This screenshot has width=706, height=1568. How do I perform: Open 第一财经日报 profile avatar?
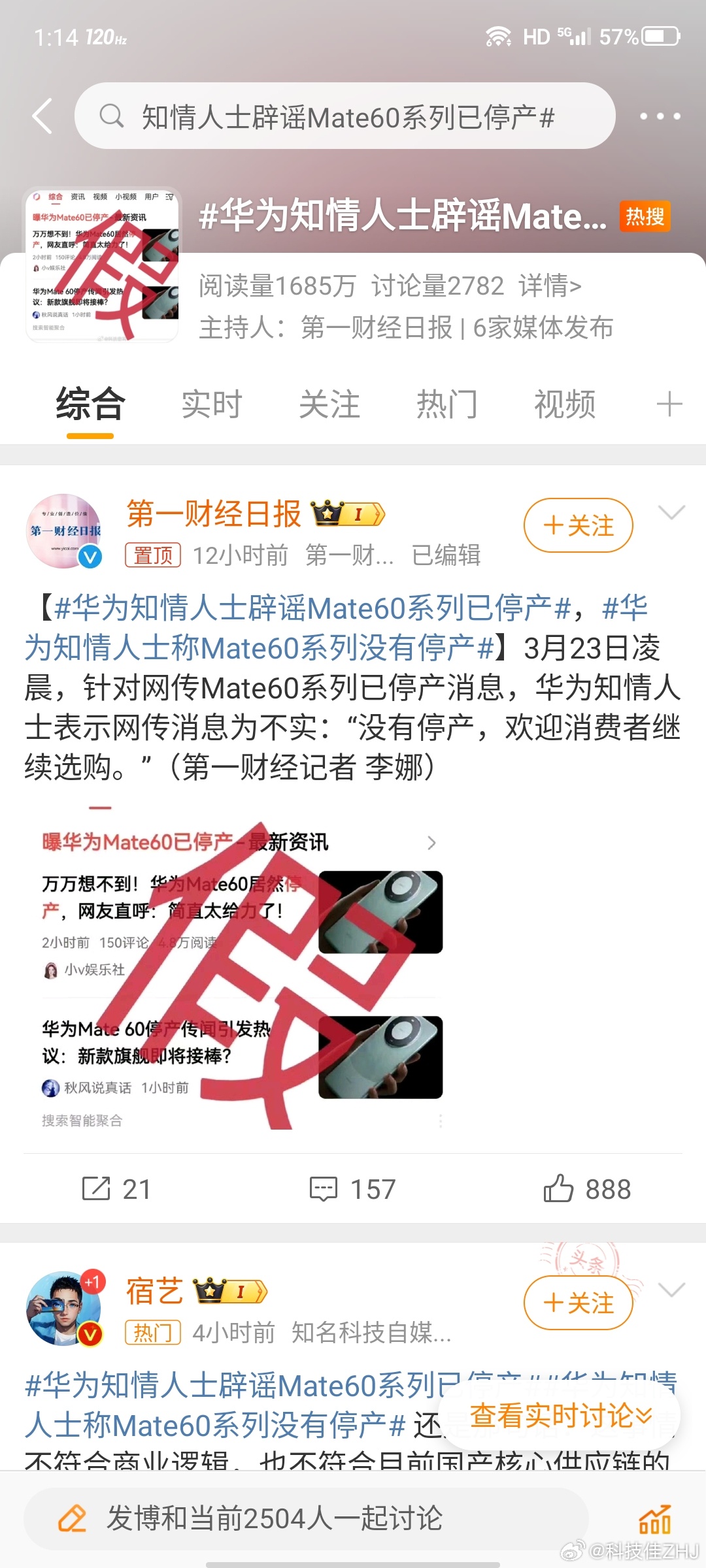click(x=64, y=531)
